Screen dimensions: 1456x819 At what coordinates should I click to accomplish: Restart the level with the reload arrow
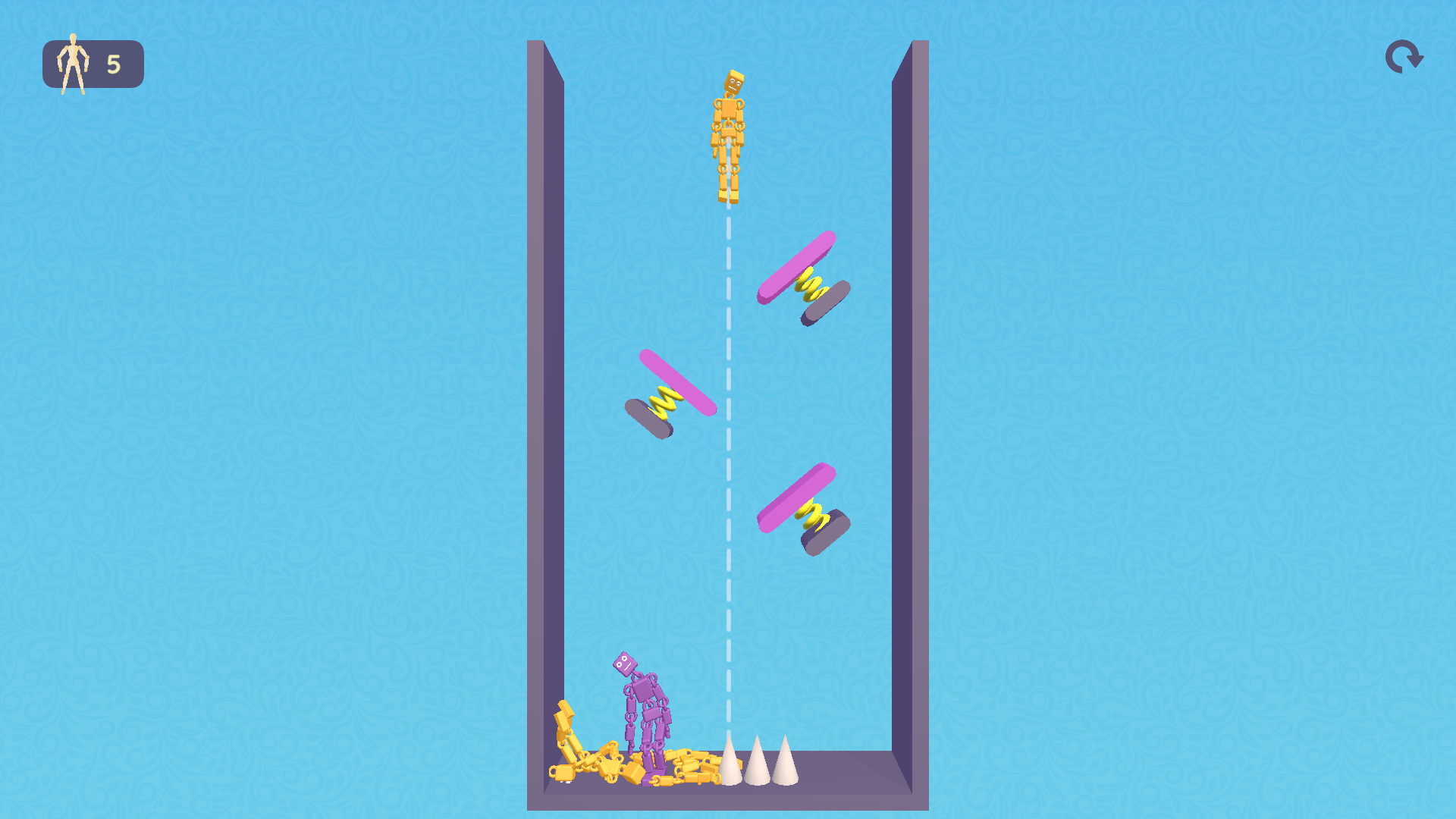coord(1404,58)
